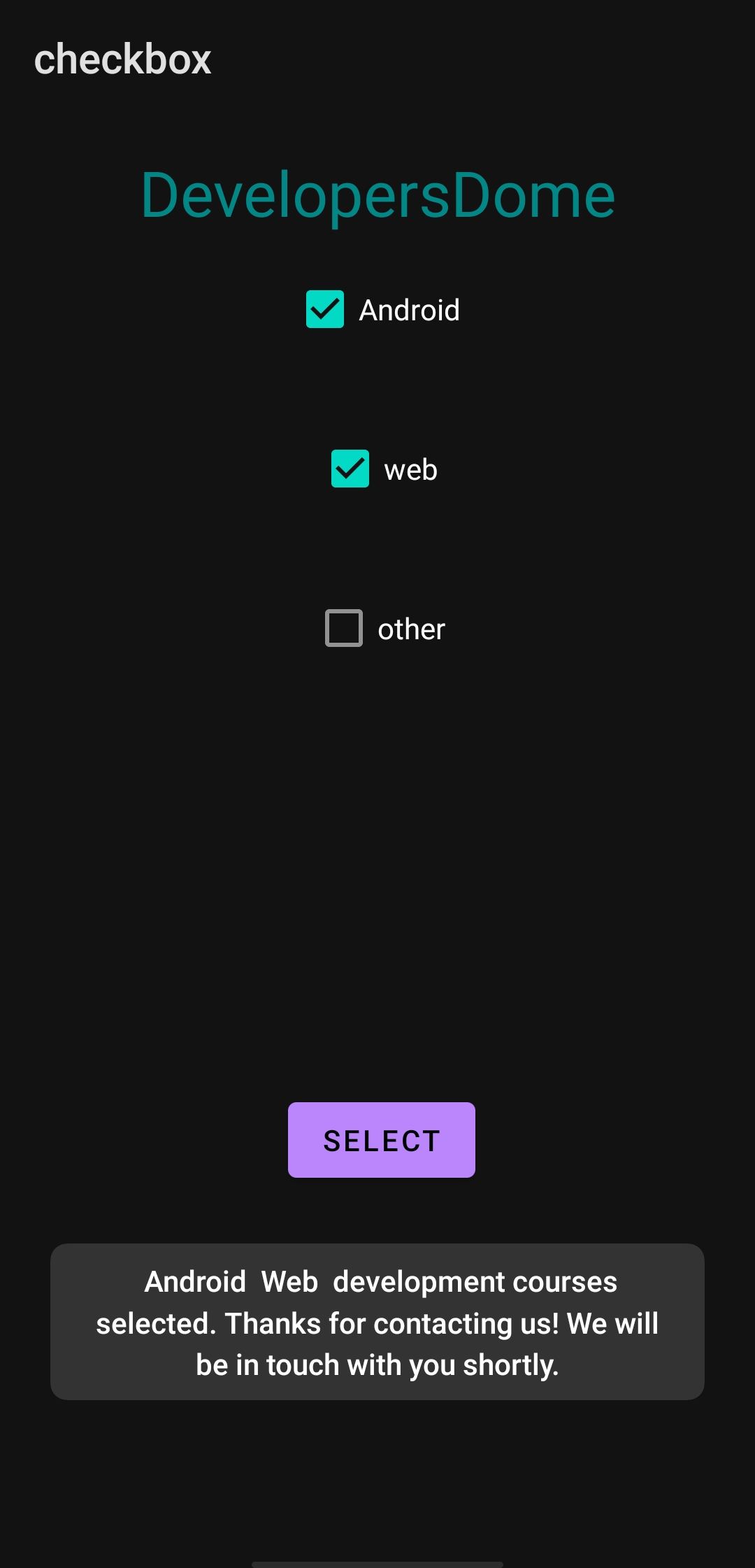755x1568 pixels.
Task: Tap the empty checkbox next to other
Action: (343, 629)
